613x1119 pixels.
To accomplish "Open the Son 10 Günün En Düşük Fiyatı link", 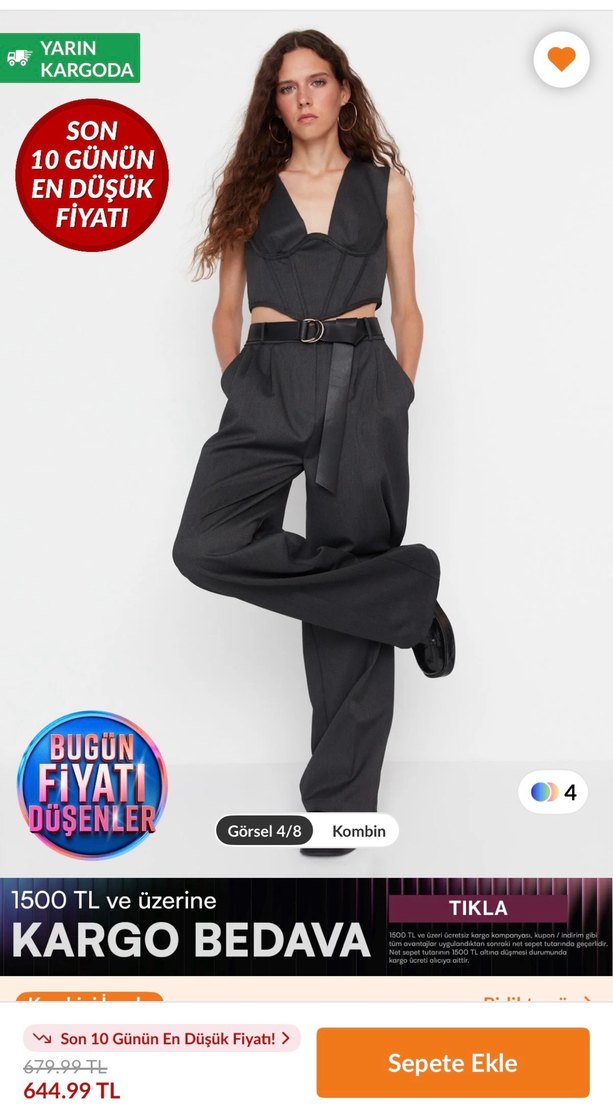I will [x=162, y=1038].
